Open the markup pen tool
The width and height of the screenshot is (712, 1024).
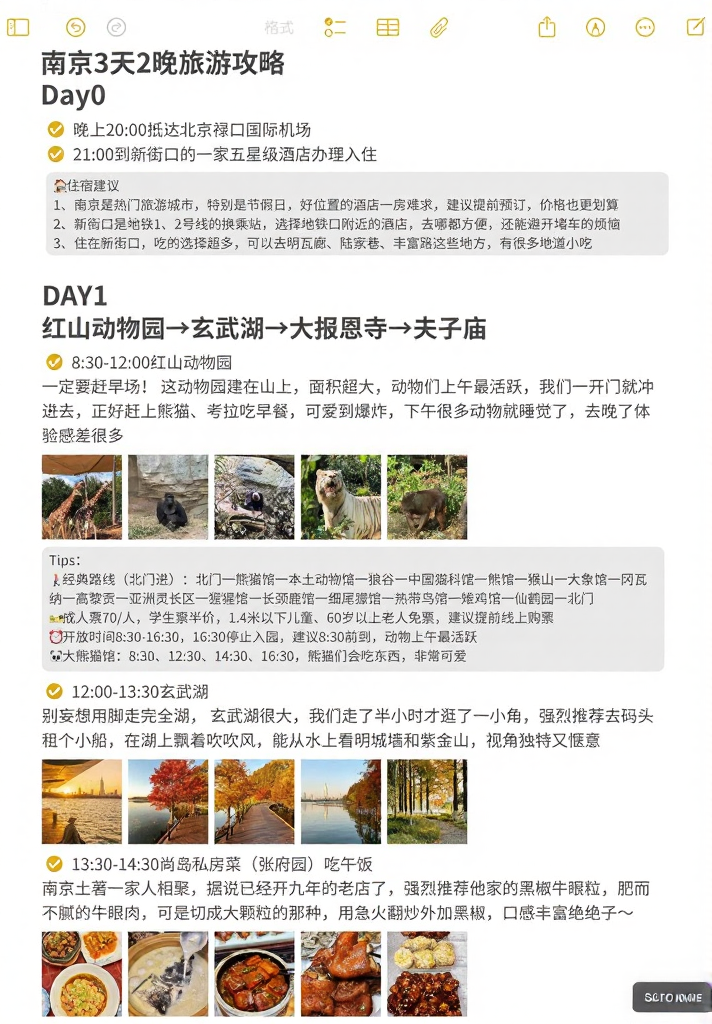[x=595, y=27]
